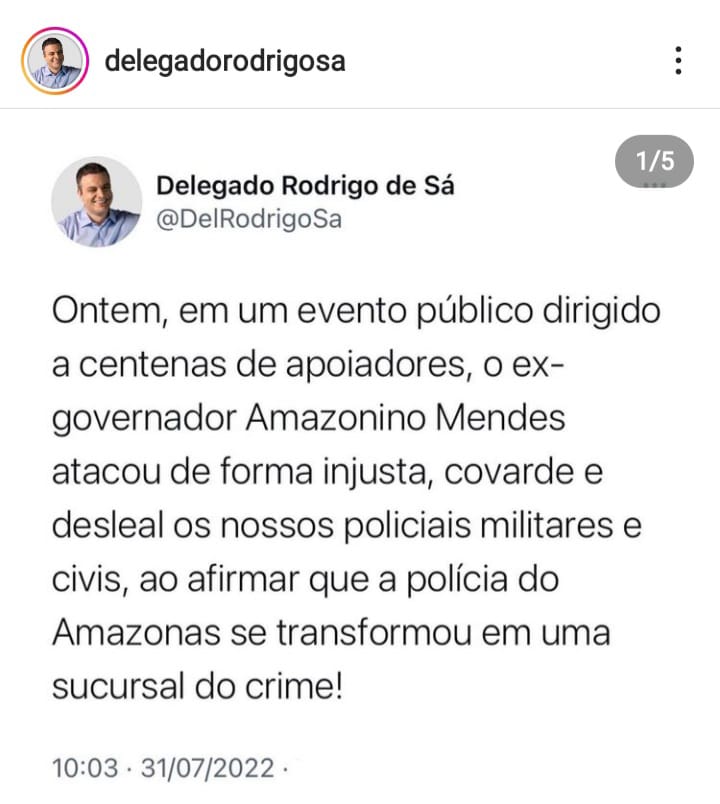The height and width of the screenshot is (804, 720).
Task: Open delegadorodrigosa's profile picture story
Action: [54, 61]
